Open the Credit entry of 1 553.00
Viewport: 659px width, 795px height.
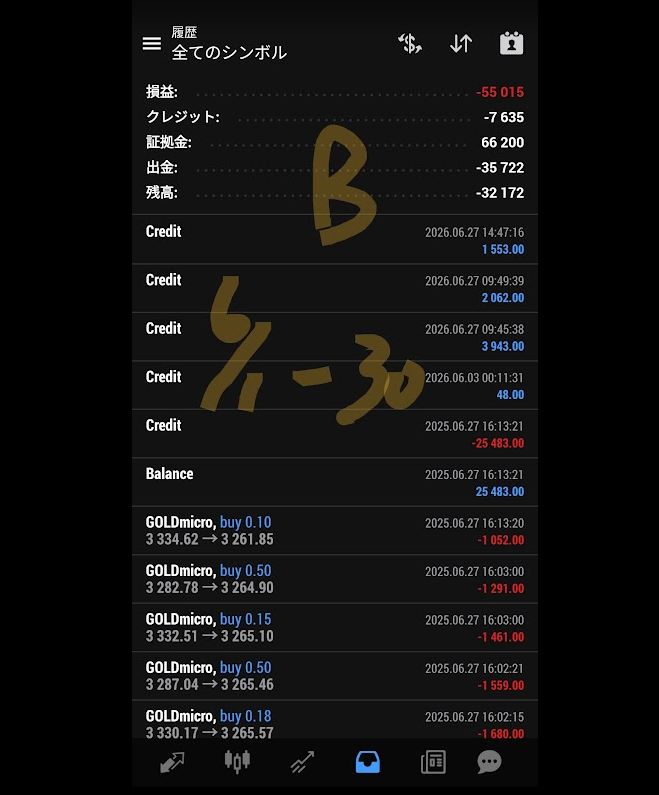pyautogui.click(x=334, y=240)
